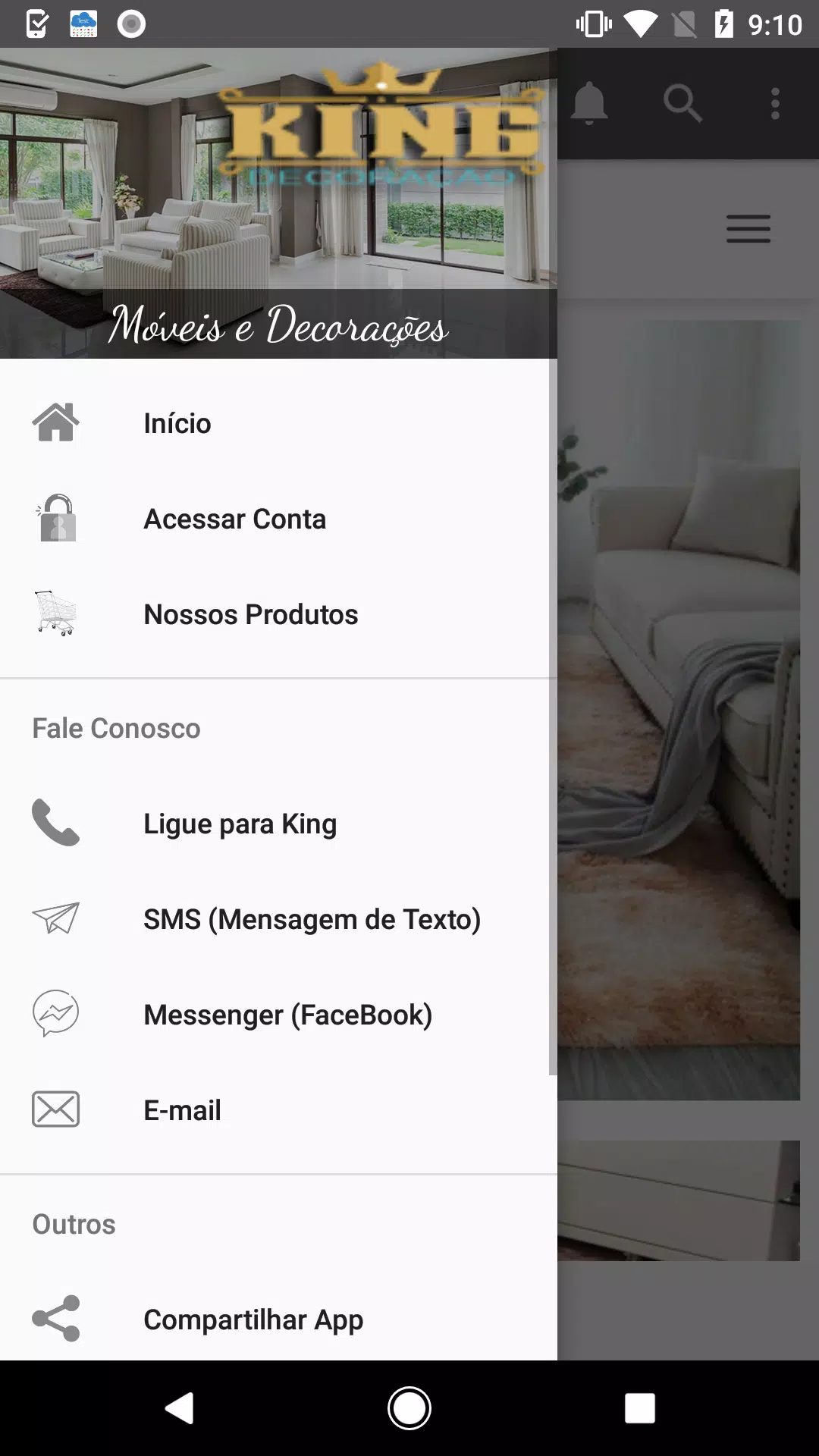Select the home icon next to Início
Screen dimensions: 819x1456
point(55,423)
